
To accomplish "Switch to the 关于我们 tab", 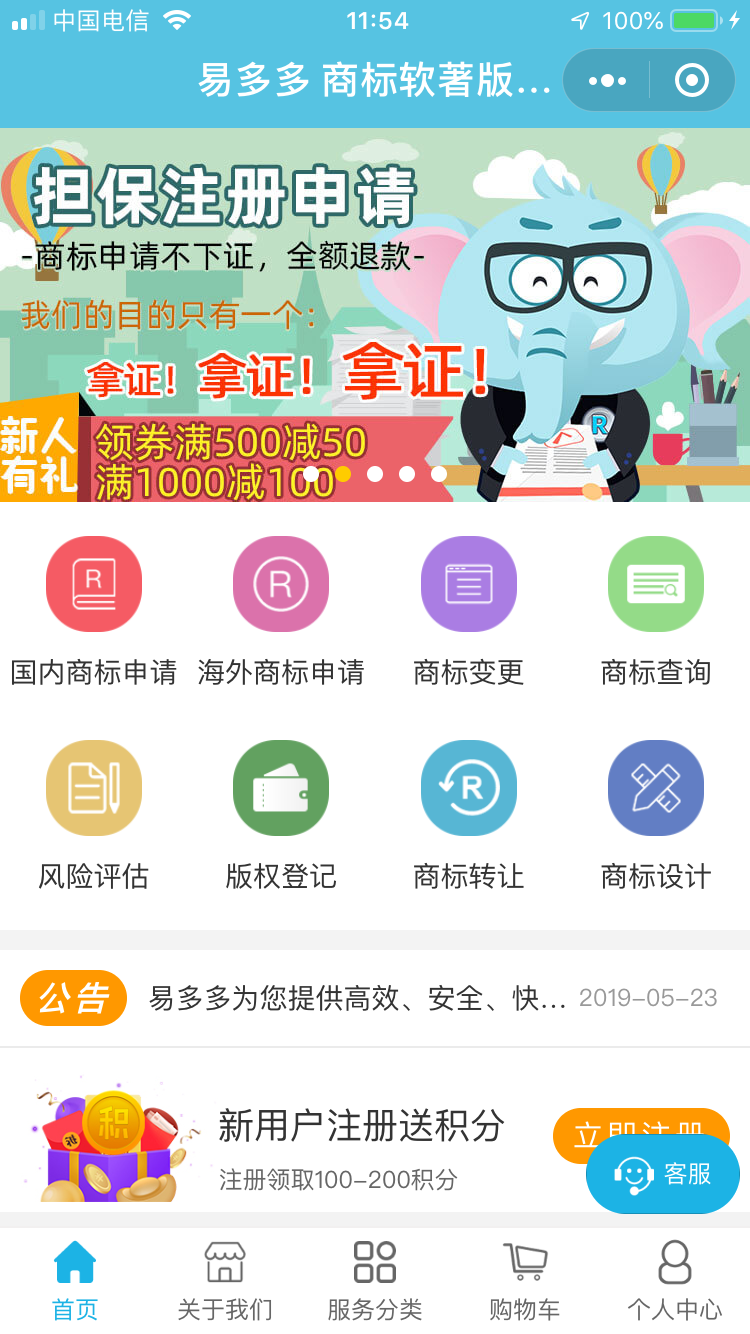I will [225, 1280].
